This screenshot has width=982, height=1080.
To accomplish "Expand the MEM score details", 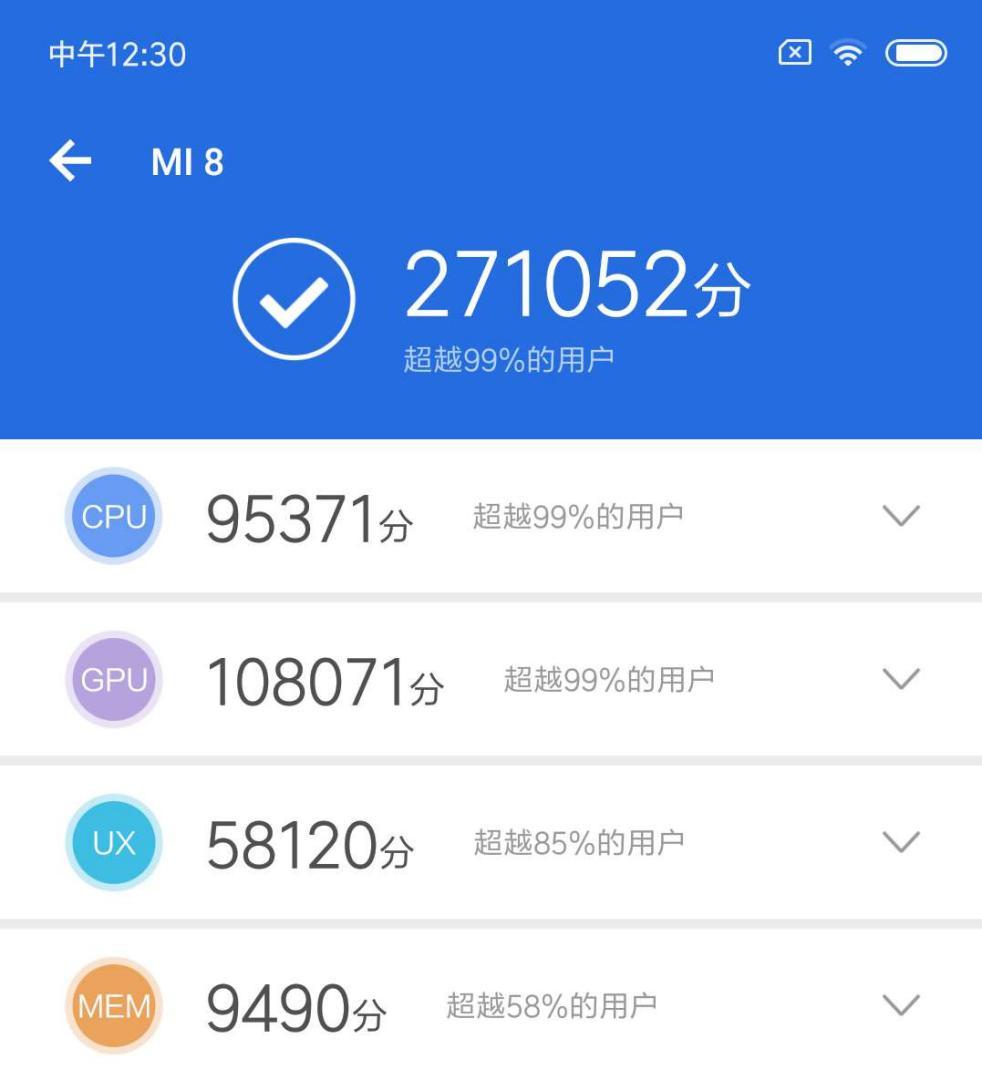I will 901,1004.
